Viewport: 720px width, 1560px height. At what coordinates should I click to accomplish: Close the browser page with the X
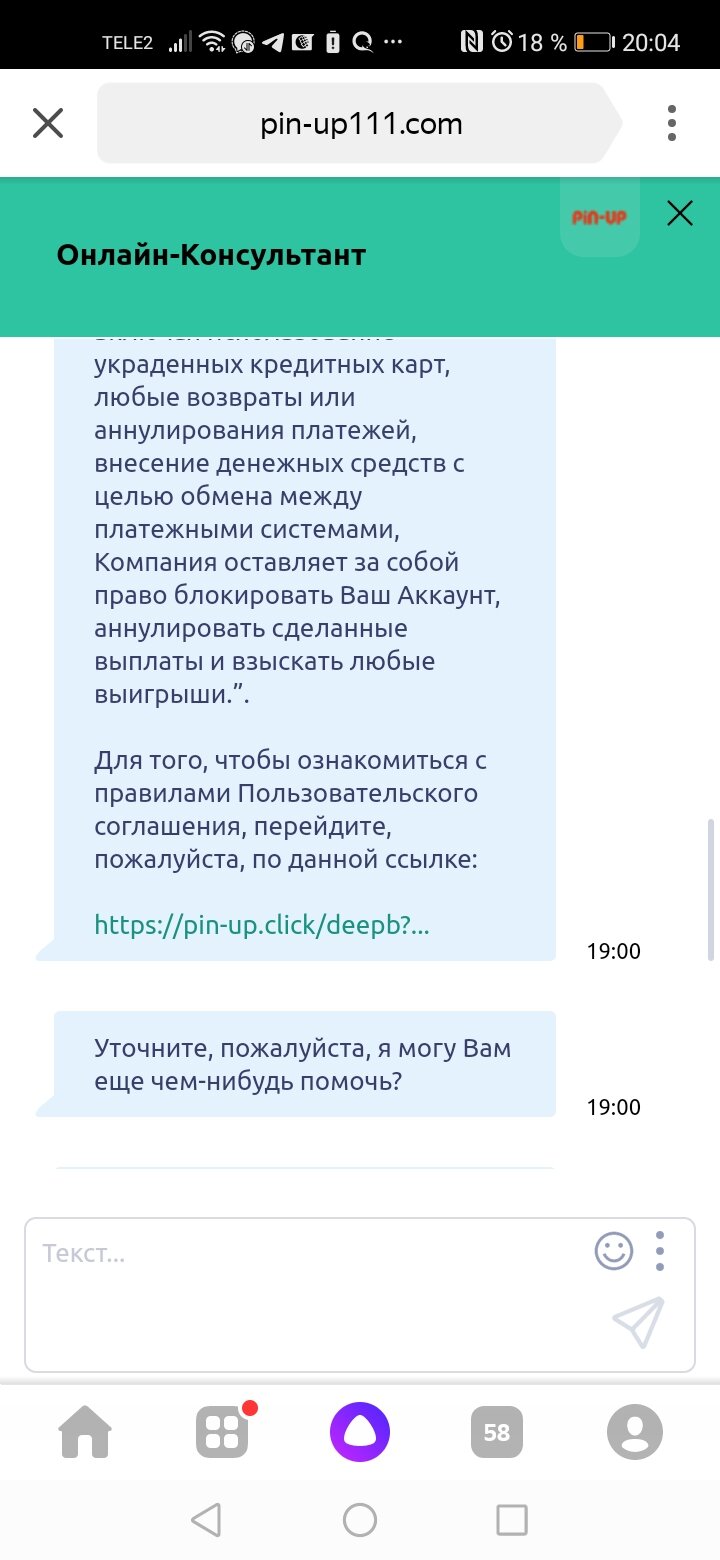click(48, 124)
